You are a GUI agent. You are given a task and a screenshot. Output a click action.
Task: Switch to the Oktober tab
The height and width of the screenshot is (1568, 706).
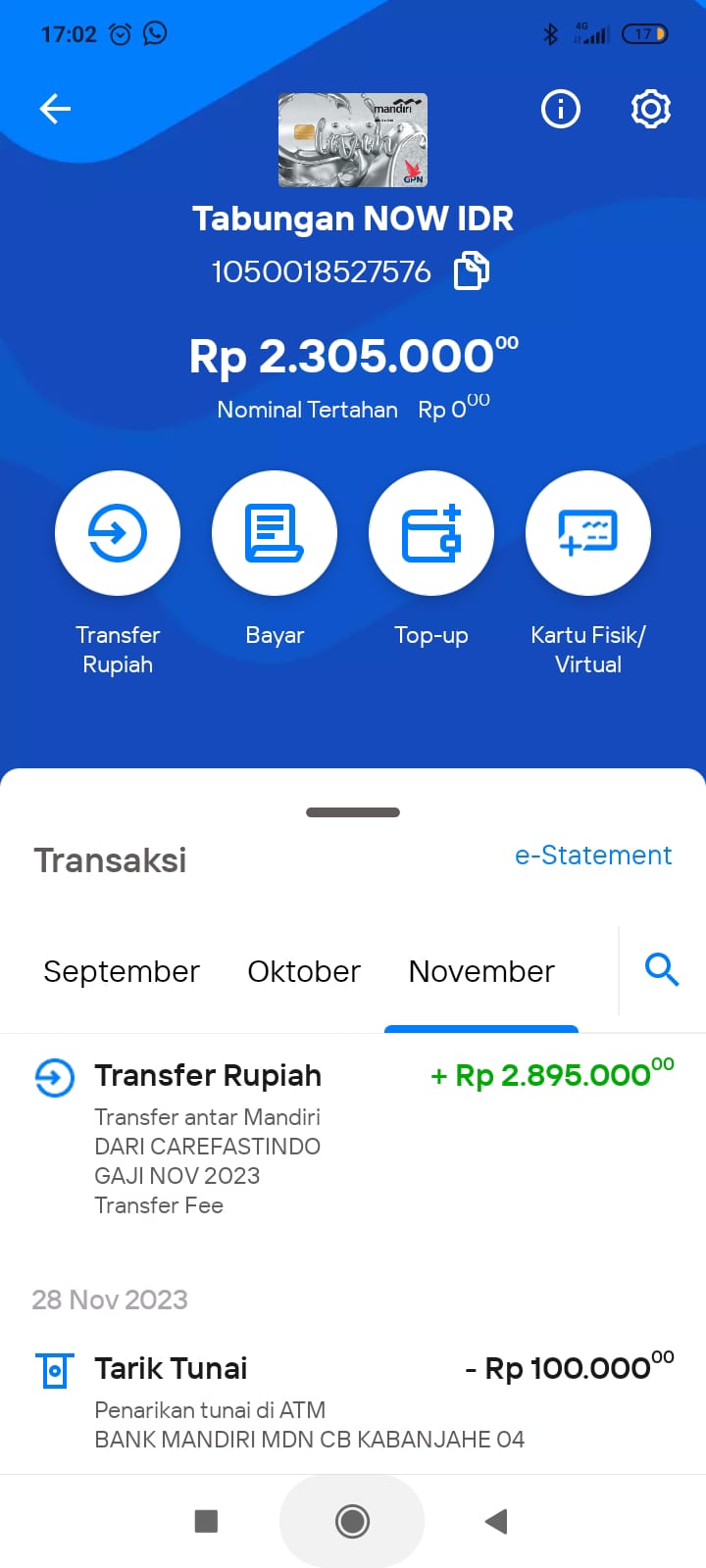click(x=304, y=971)
